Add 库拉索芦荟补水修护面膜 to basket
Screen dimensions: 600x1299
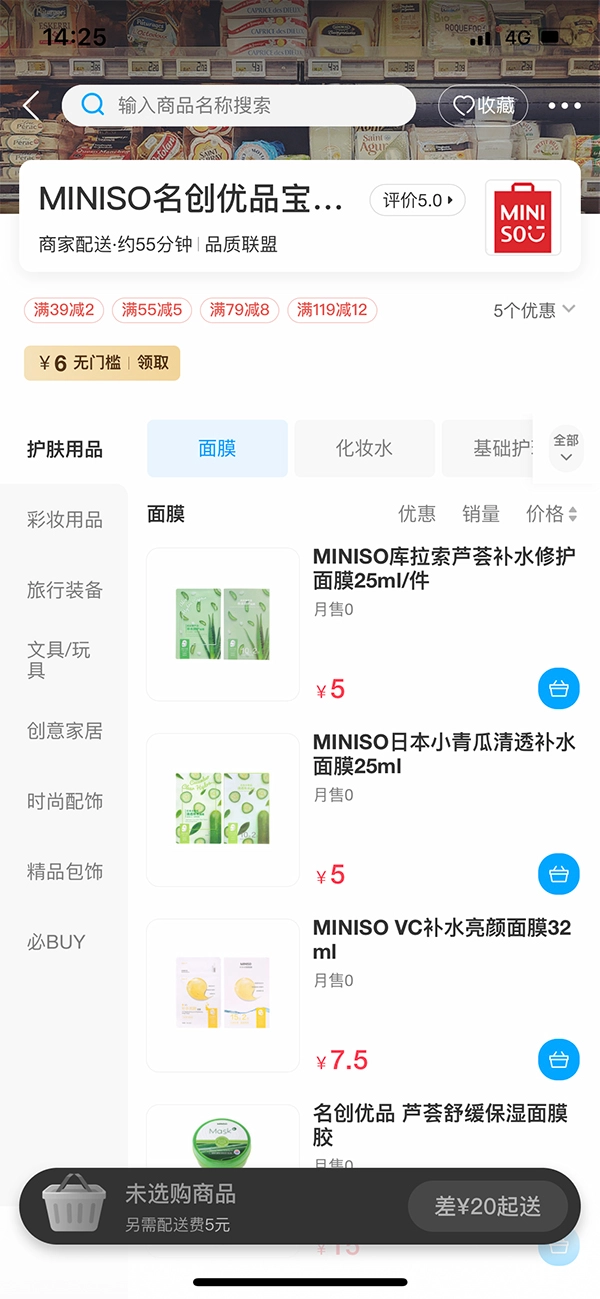click(x=559, y=689)
